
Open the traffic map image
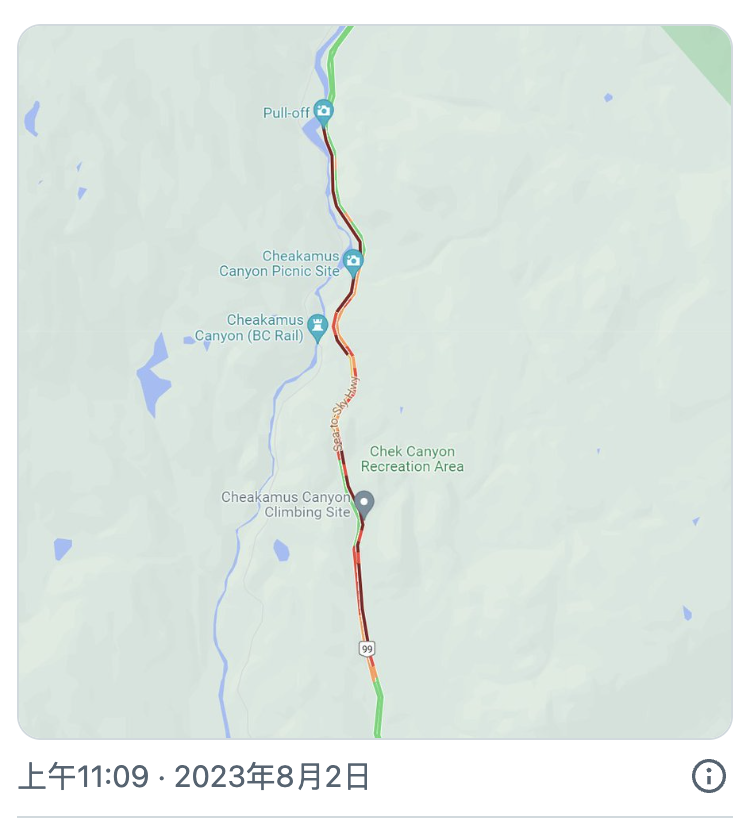[x=374, y=381]
